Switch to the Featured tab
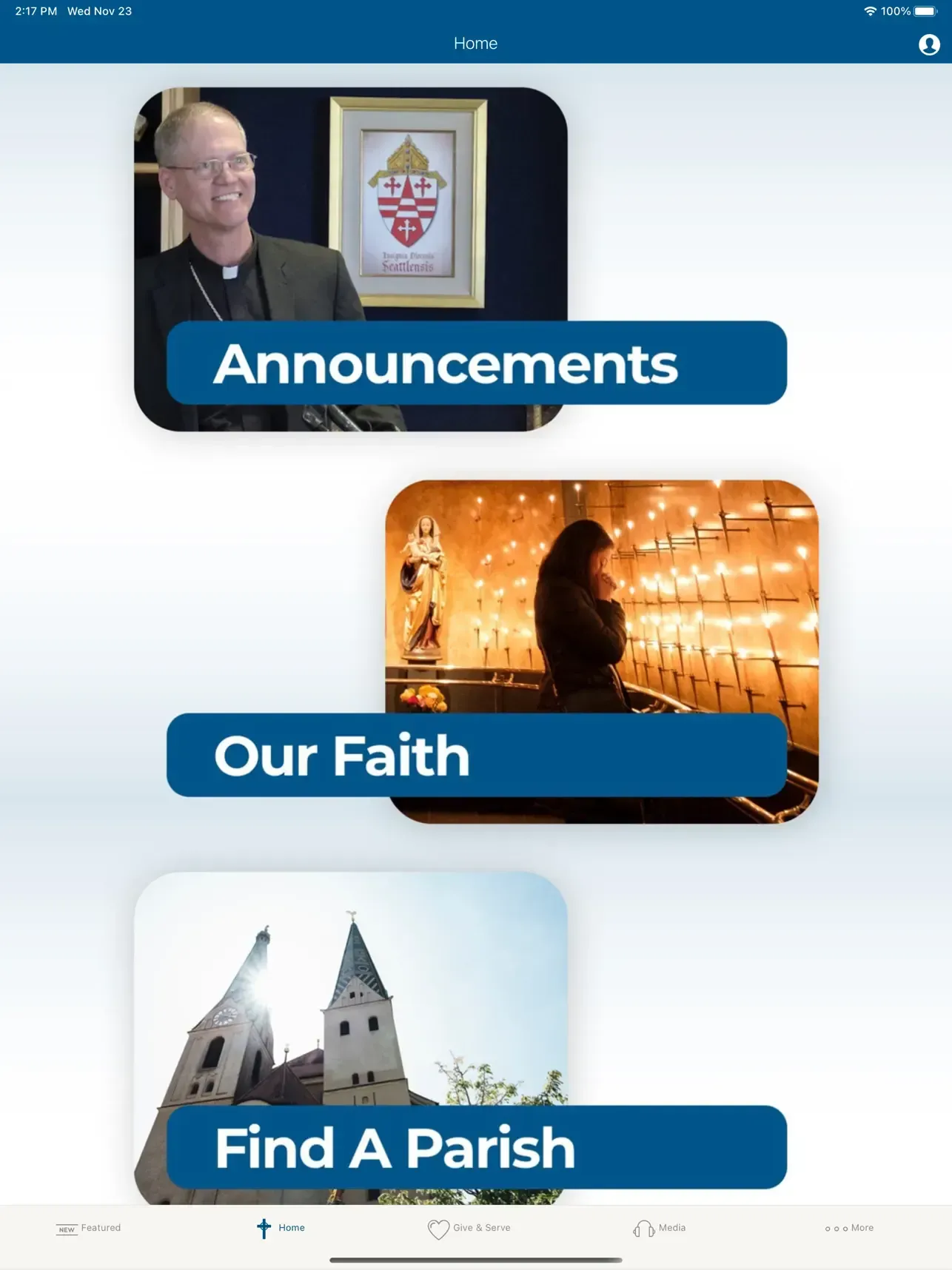The width and height of the screenshot is (952, 1270). 88,1228
